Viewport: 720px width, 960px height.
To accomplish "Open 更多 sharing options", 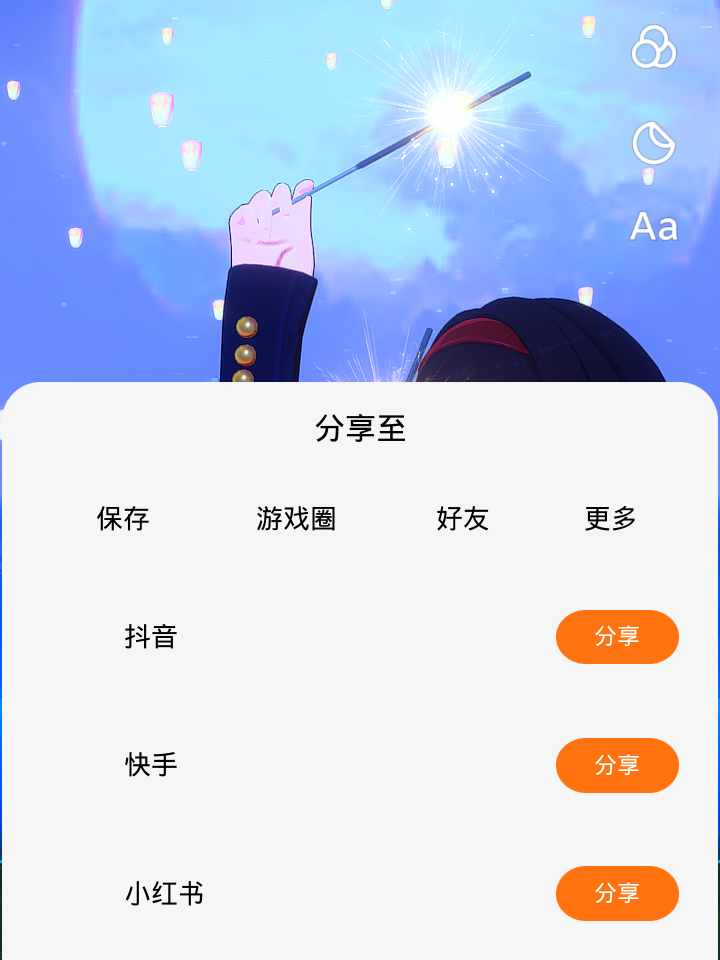I will (x=610, y=518).
